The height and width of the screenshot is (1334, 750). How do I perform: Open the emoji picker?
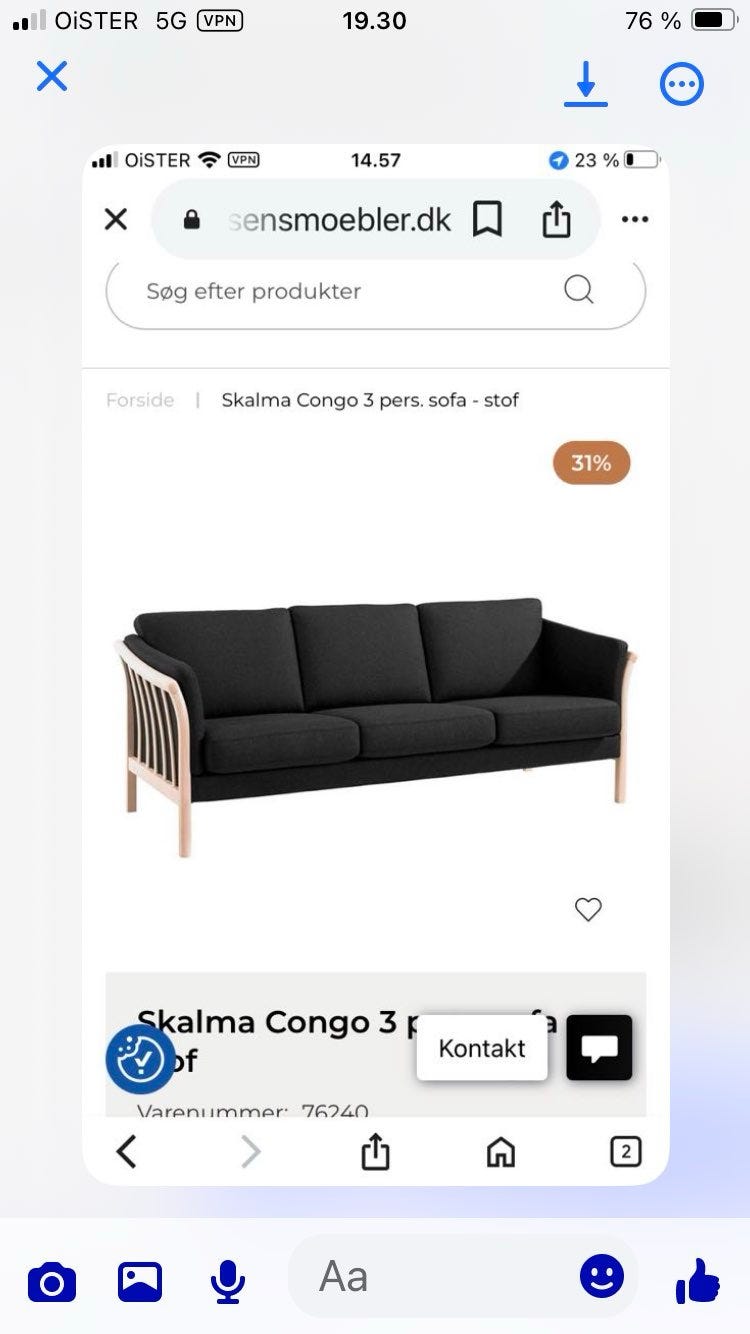click(602, 1277)
